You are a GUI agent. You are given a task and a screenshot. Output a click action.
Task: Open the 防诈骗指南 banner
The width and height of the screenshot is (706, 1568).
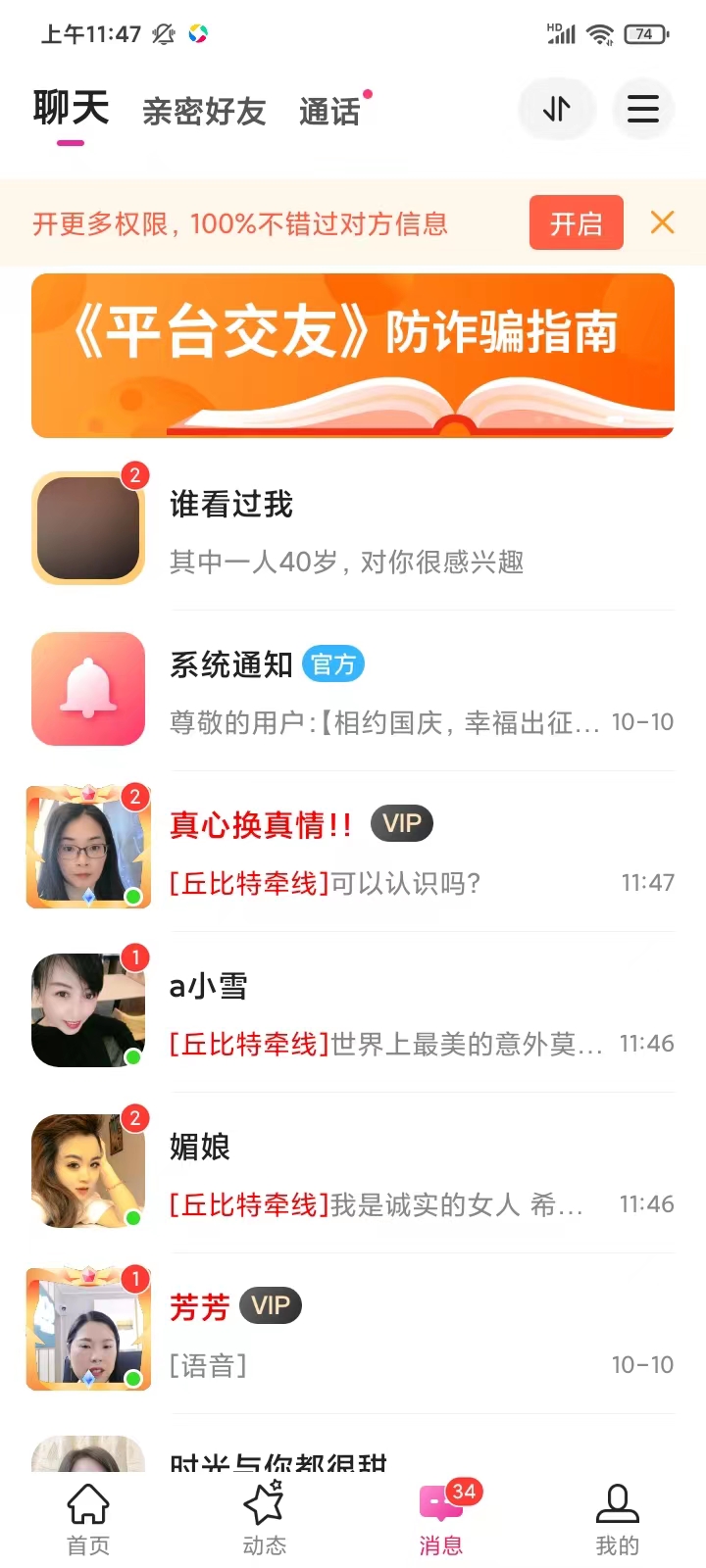click(353, 356)
